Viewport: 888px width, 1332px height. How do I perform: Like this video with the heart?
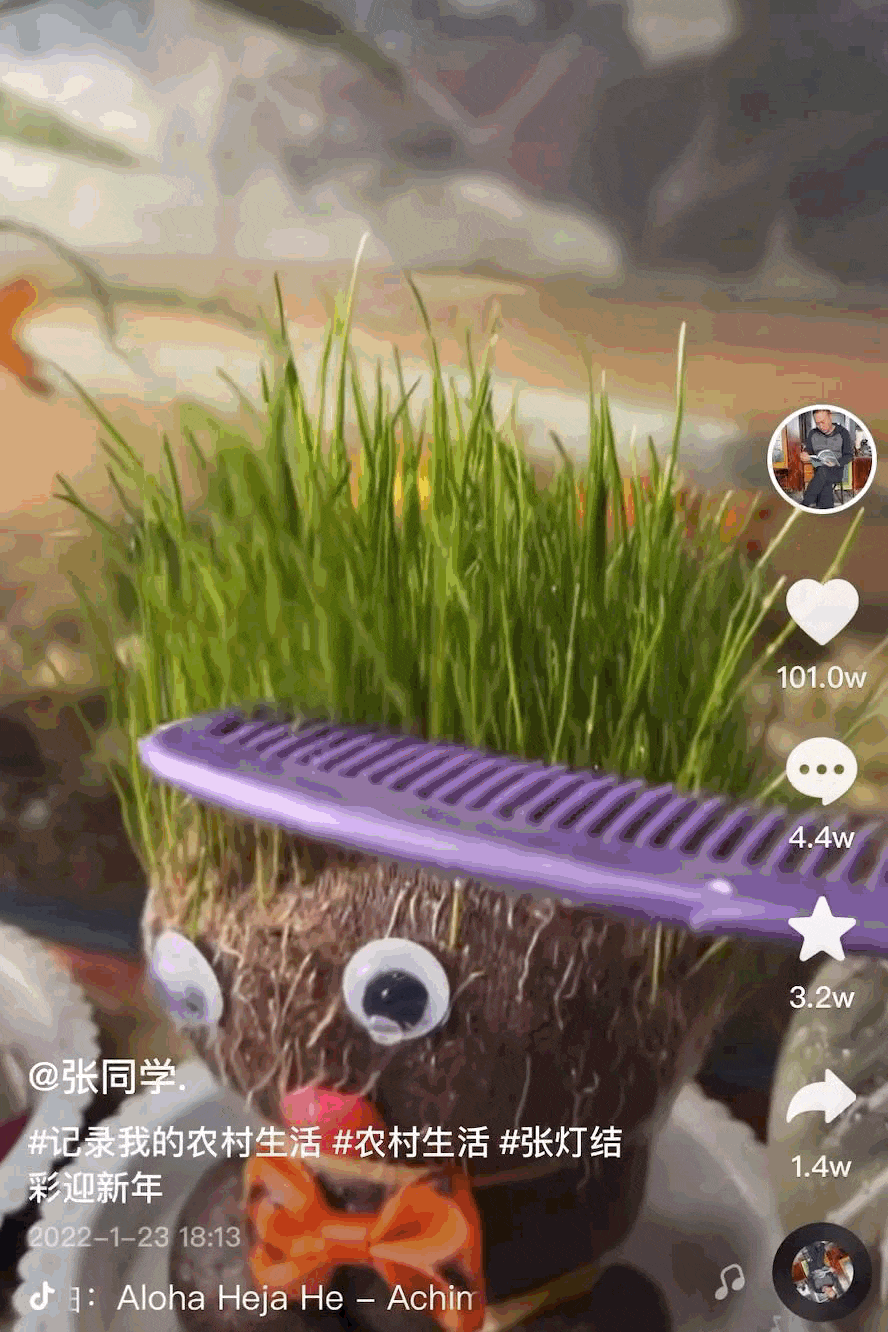[x=821, y=611]
